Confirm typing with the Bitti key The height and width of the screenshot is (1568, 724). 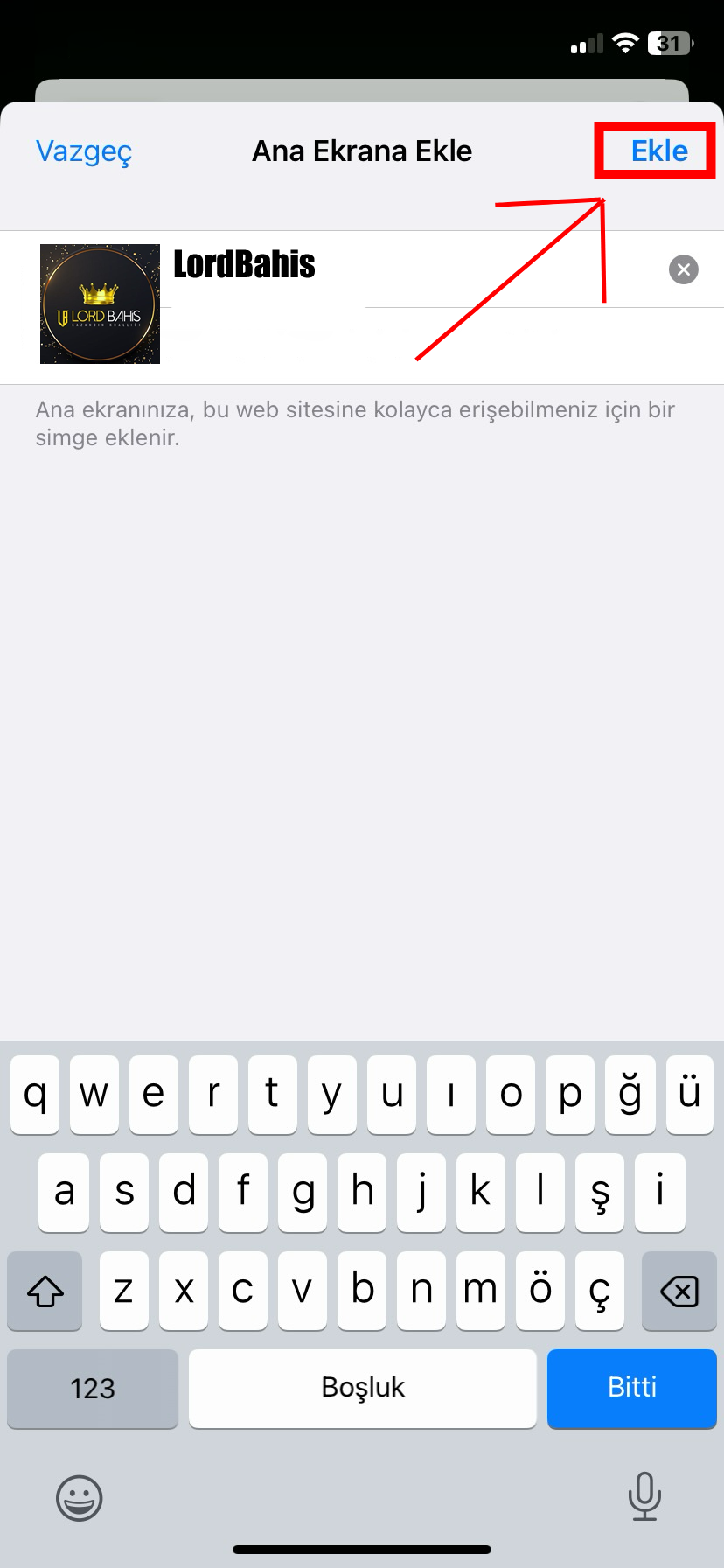(x=631, y=1389)
